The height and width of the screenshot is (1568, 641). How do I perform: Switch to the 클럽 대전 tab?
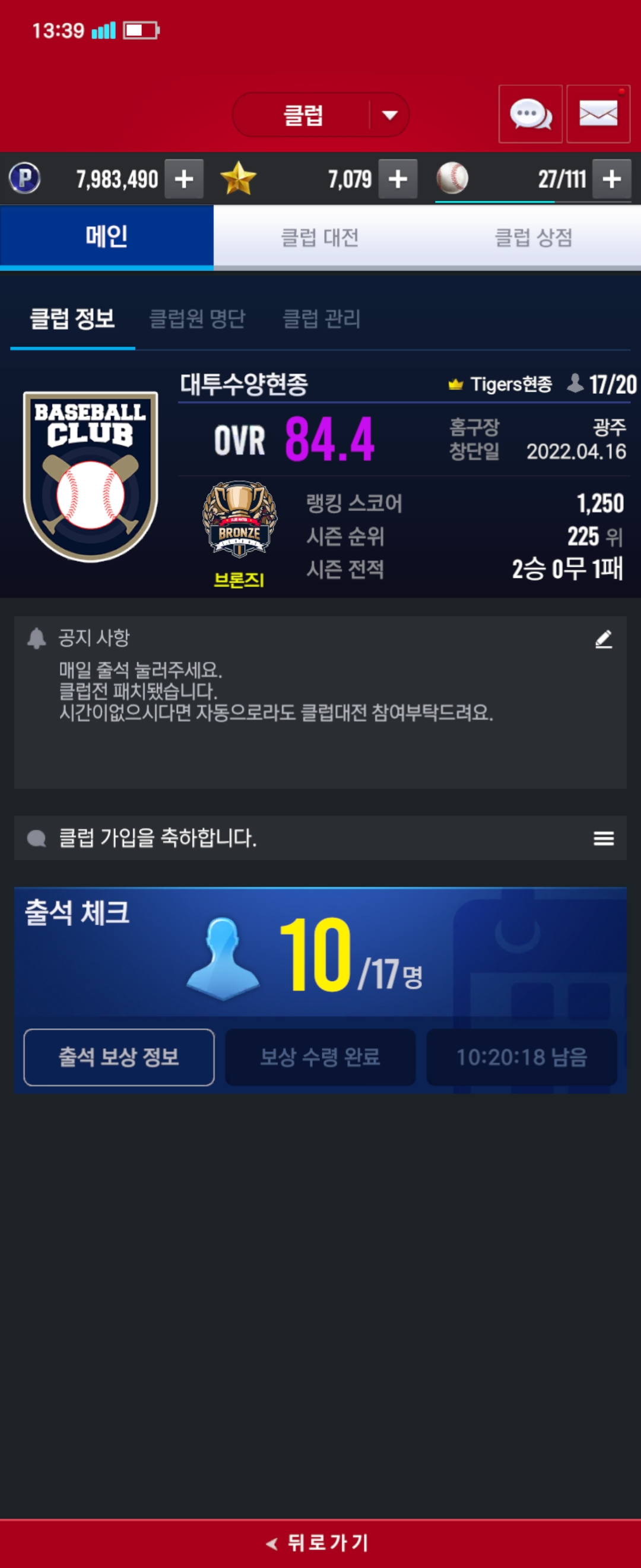pos(320,238)
